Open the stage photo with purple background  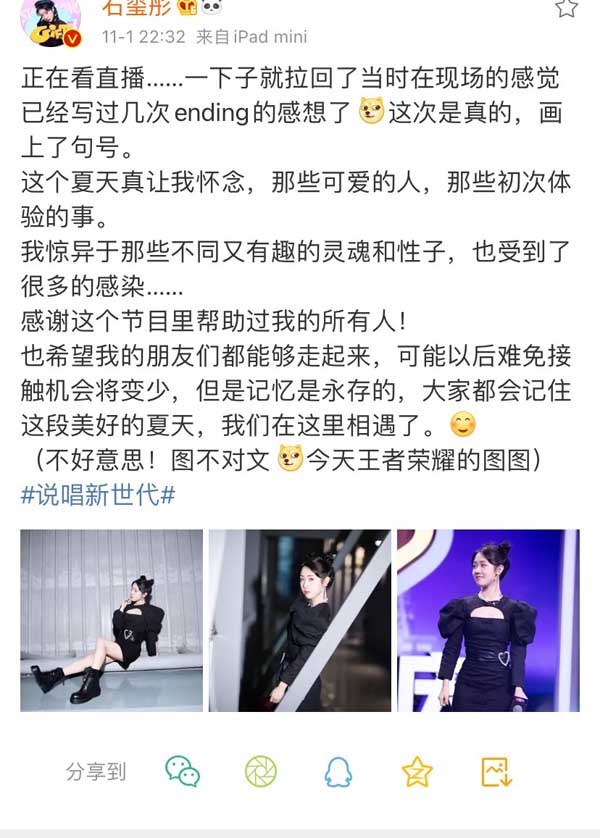(x=487, y=620)
